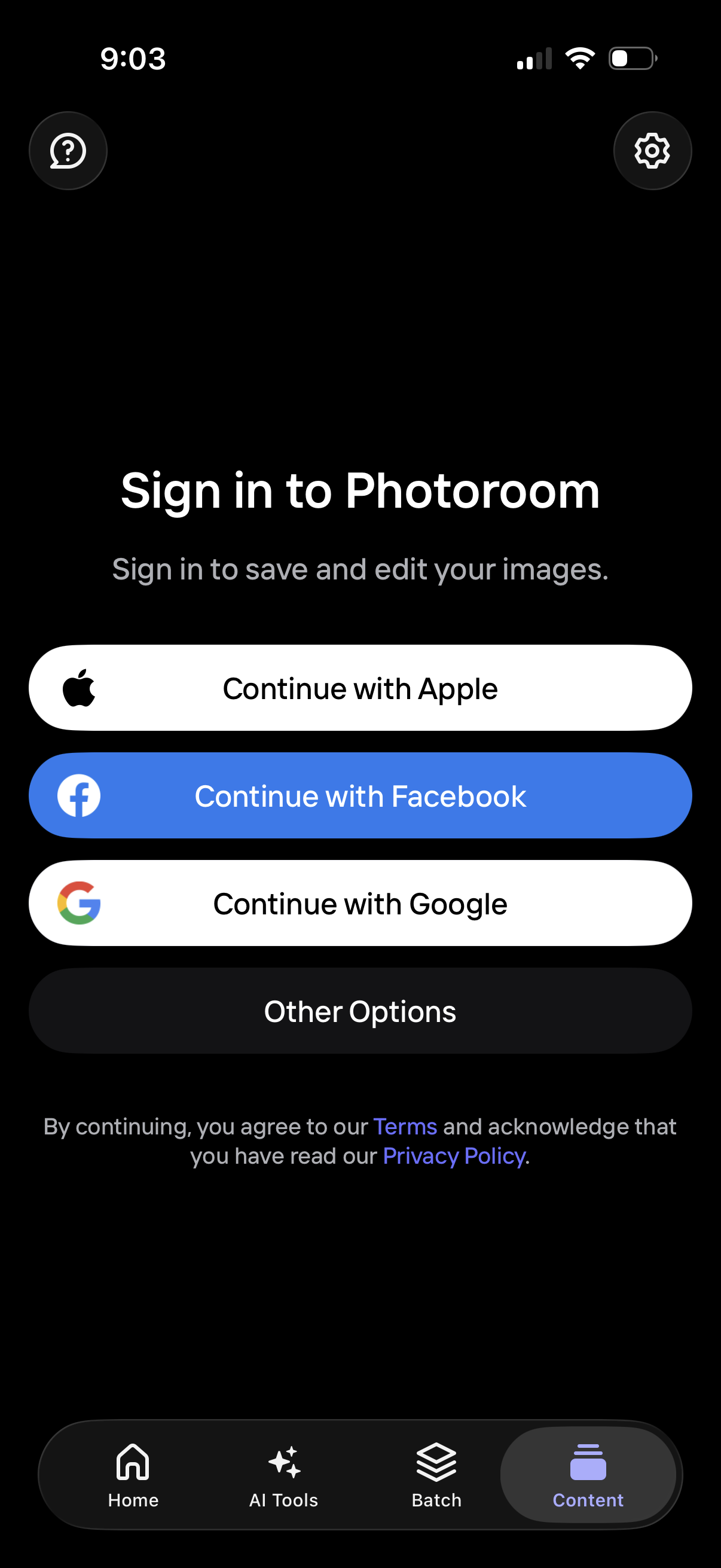Open the Terms link
This screenshot has width=721, height=1568.
coord(405,1127)
